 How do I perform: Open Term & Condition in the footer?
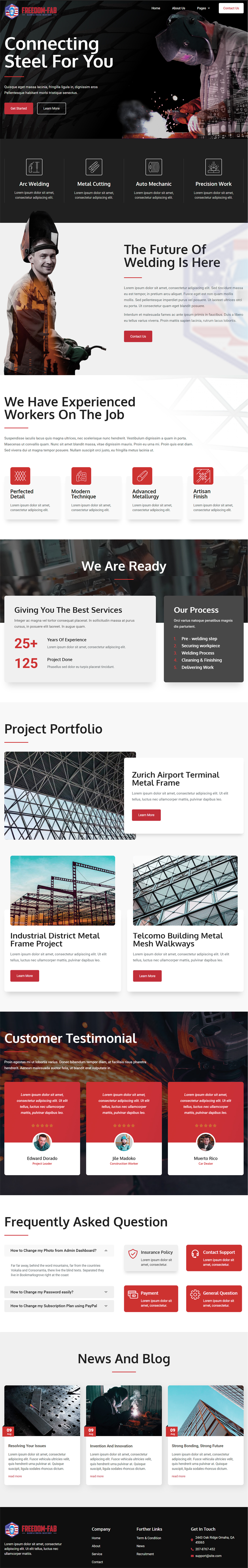[149, 1538]
